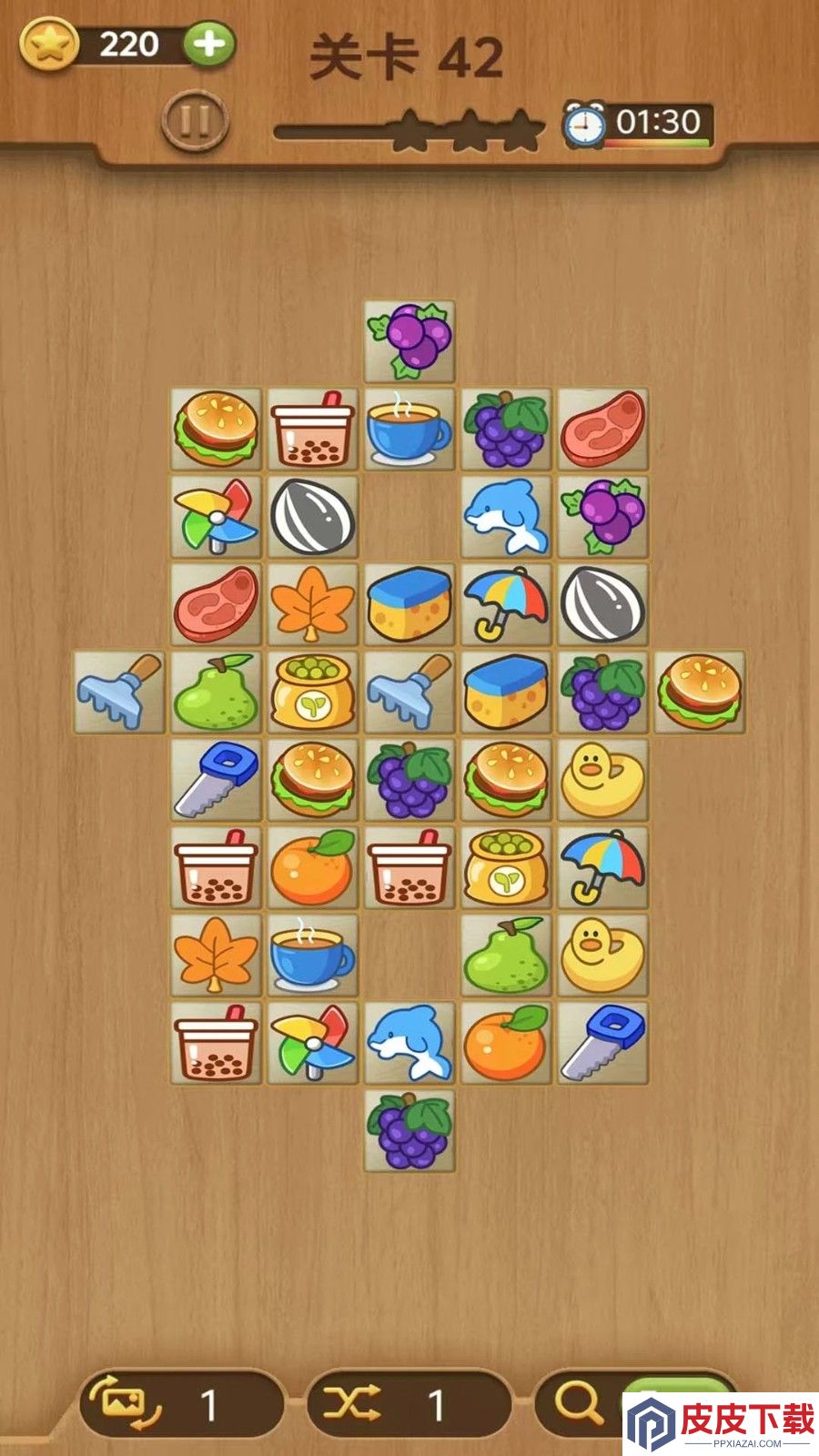This screenshot has width=819, height=1456.
Task: Add more coins with the green plus
Action: click(x=209, y=44)
